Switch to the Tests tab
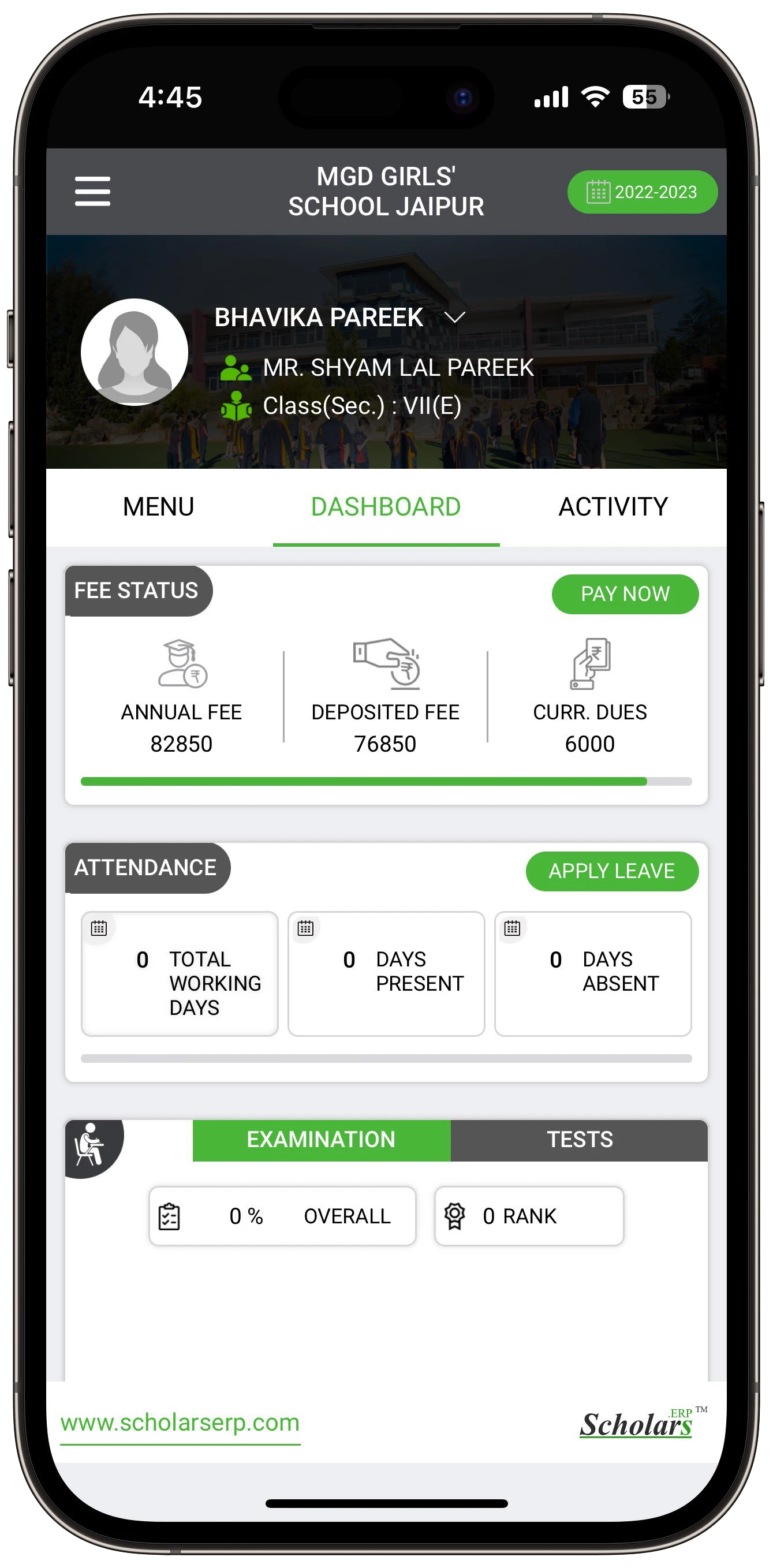 tap(580, 1140)
